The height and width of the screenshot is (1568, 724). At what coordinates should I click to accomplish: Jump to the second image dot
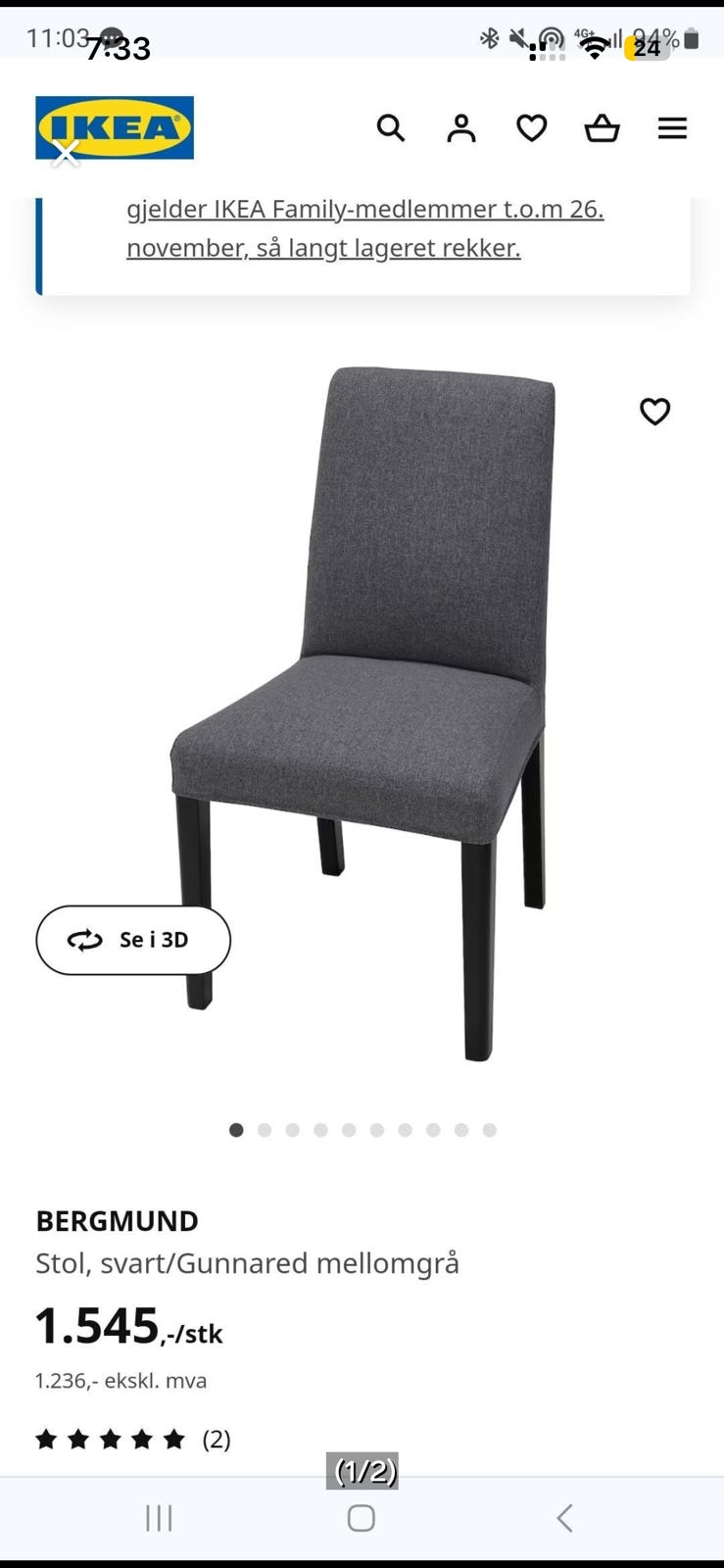coord(265,1130)
